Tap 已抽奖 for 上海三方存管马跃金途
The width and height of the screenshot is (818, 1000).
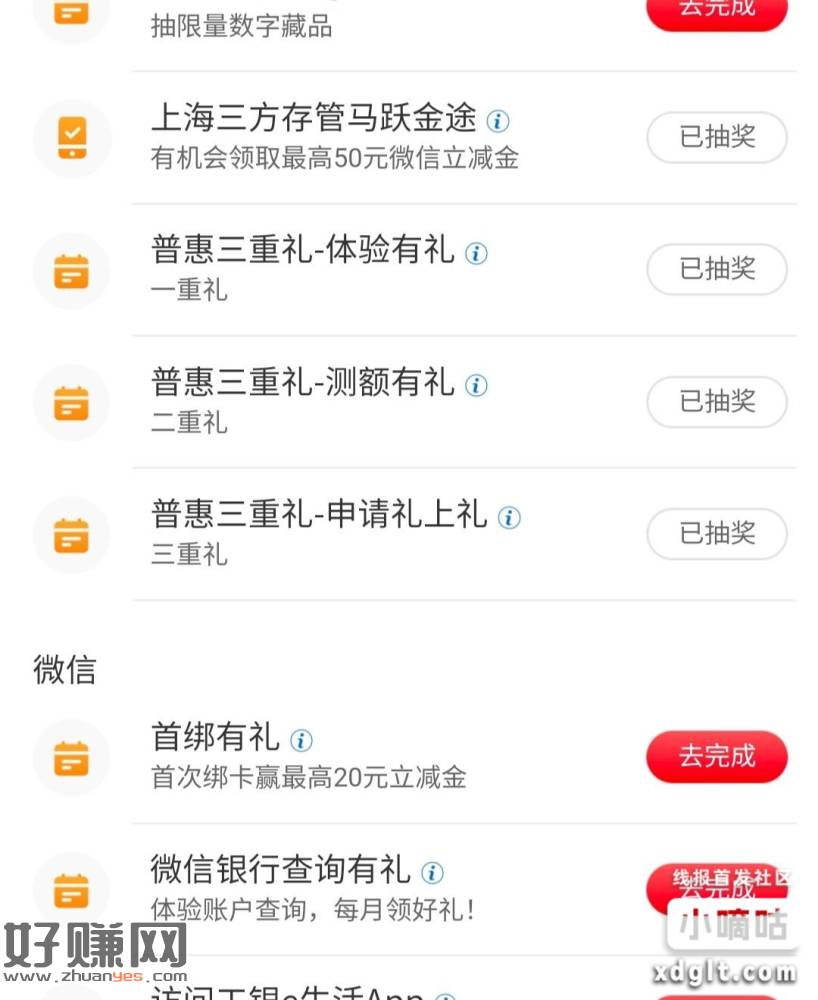717,137
